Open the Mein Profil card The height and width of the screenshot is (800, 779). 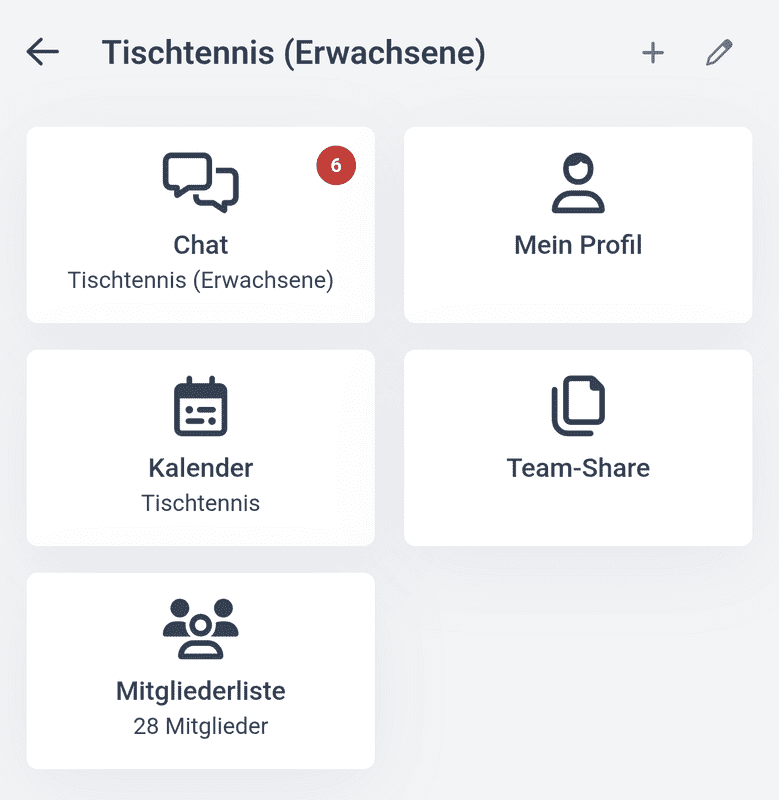pos(578,225)
